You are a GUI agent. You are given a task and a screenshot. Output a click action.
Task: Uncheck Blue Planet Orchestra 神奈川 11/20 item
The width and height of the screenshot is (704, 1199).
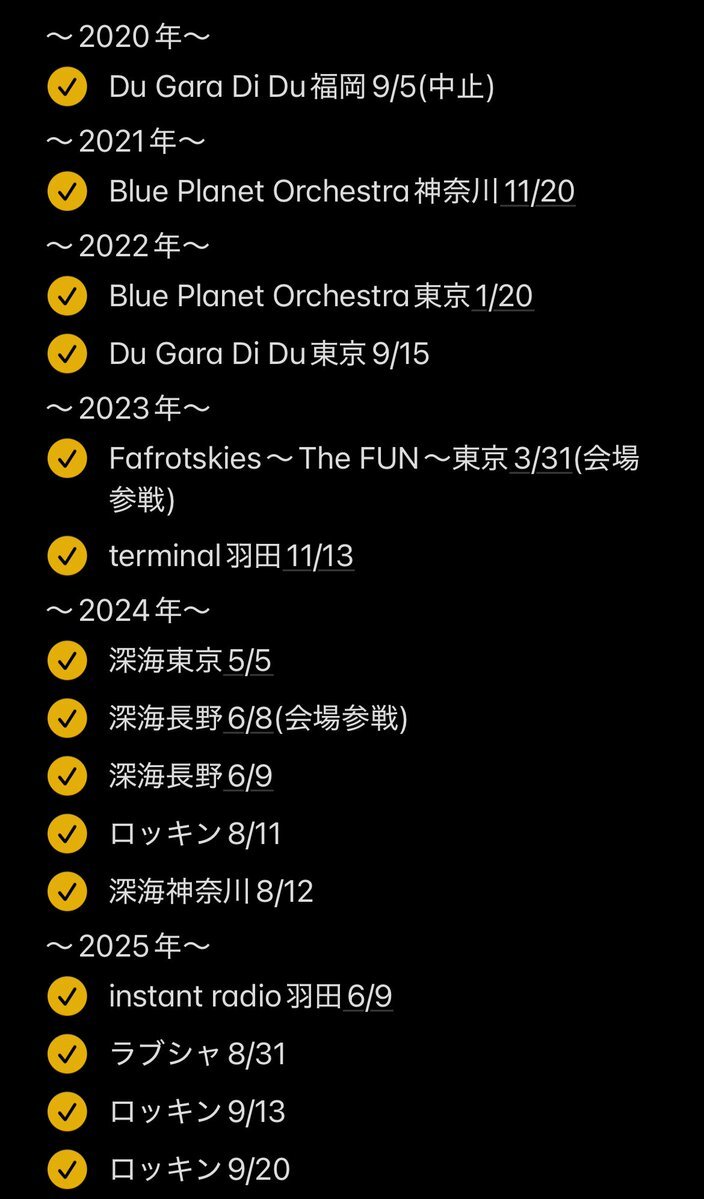[67, 191]
